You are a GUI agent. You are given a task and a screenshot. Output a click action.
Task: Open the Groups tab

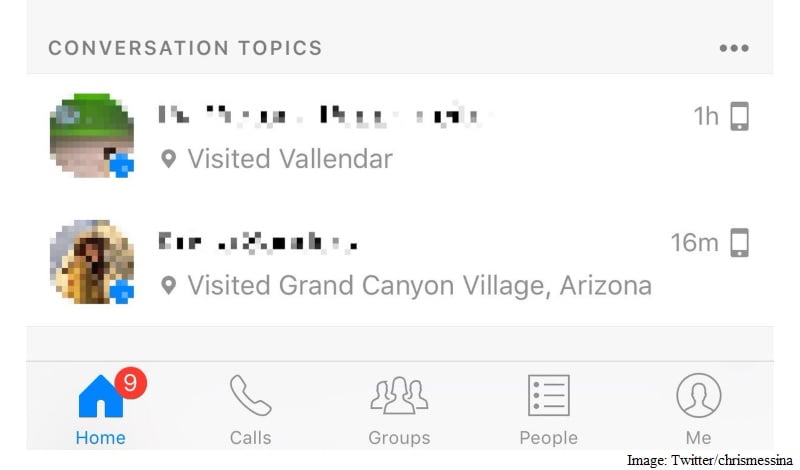pyautogui.click(x=399, y=408)
